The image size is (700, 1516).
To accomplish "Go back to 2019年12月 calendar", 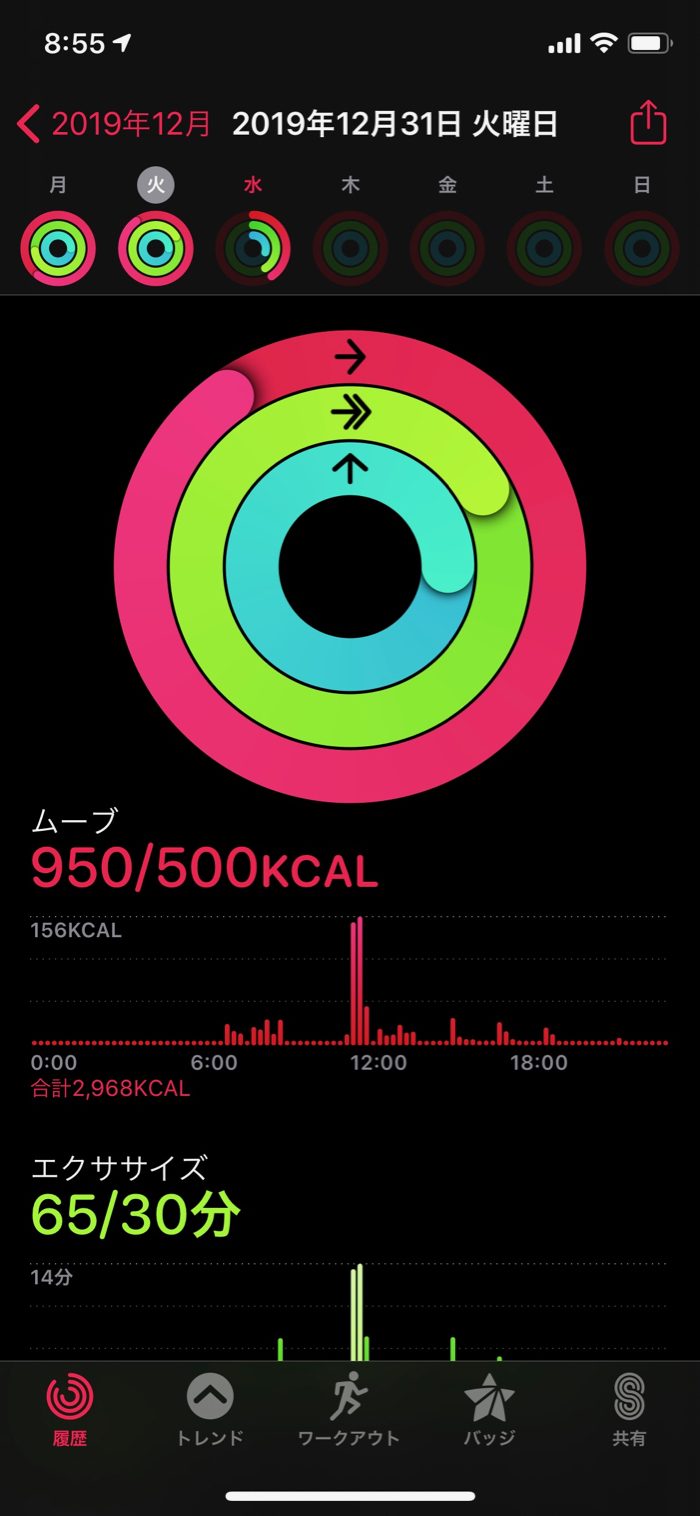I will (115, 124).
